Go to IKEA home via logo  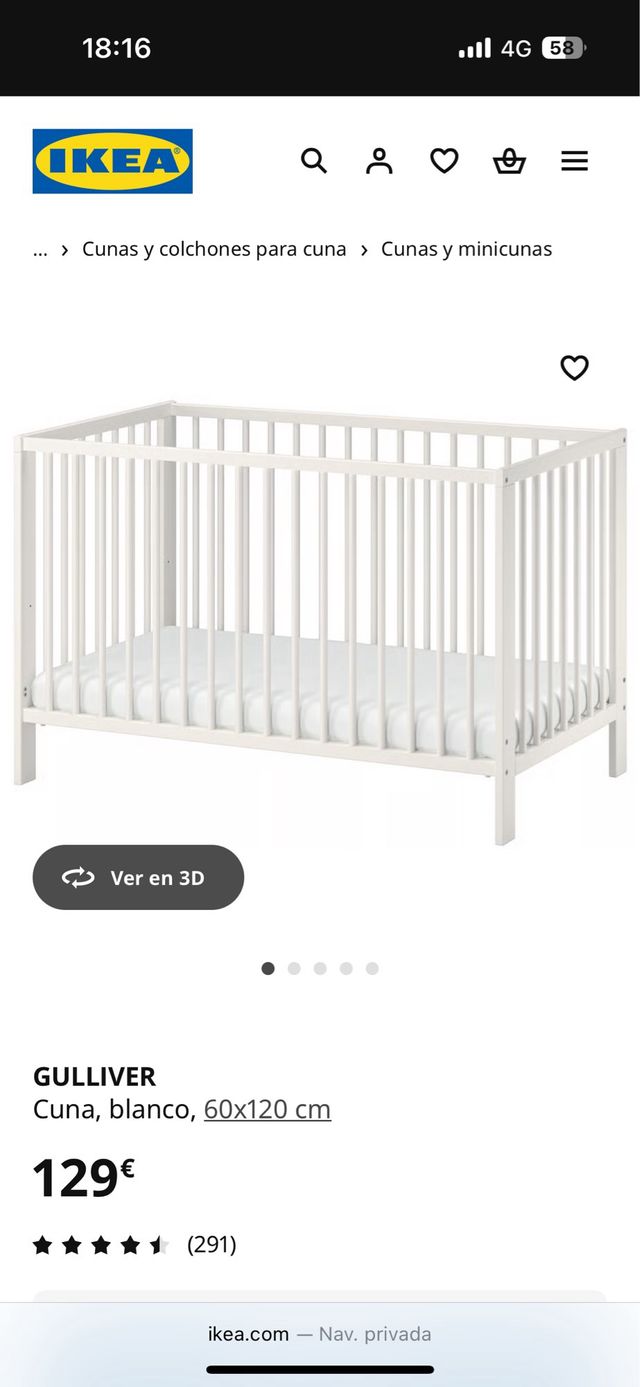click(112, 161)
